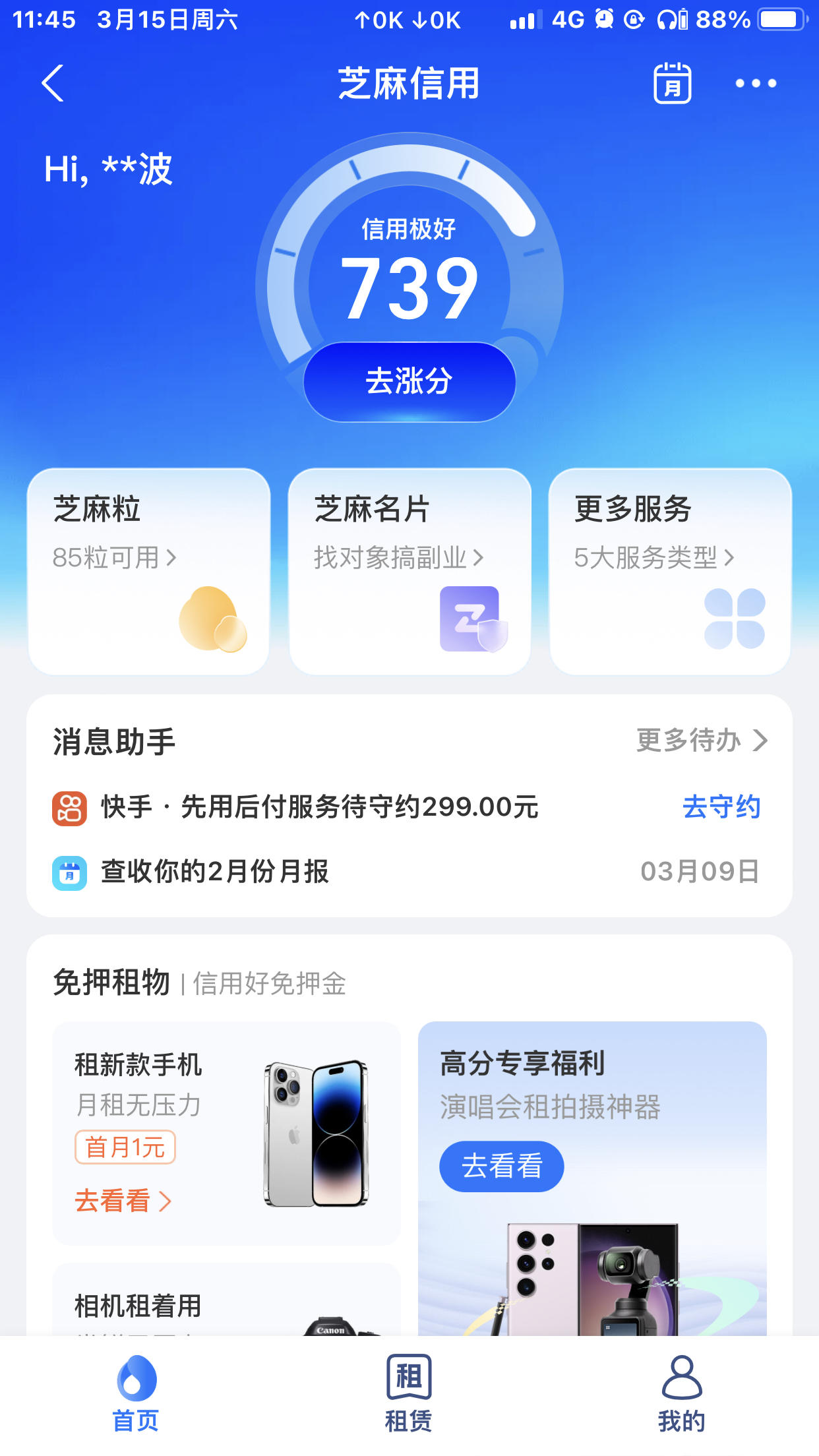819x1456 pixels.
Task: Open the 更多服务 card
Action: 670,571
